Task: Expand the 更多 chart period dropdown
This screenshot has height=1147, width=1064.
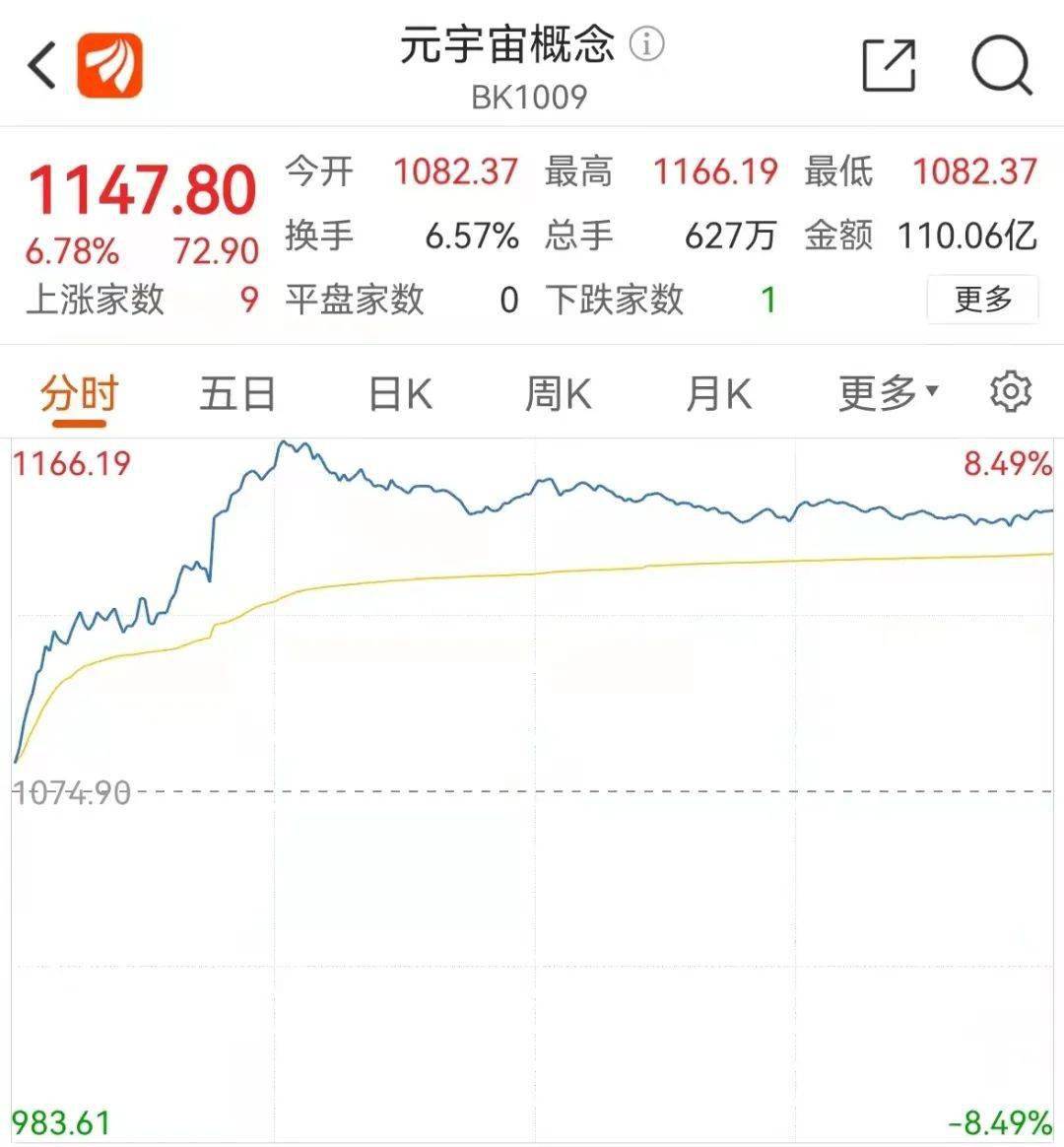Action: (887, 393)
